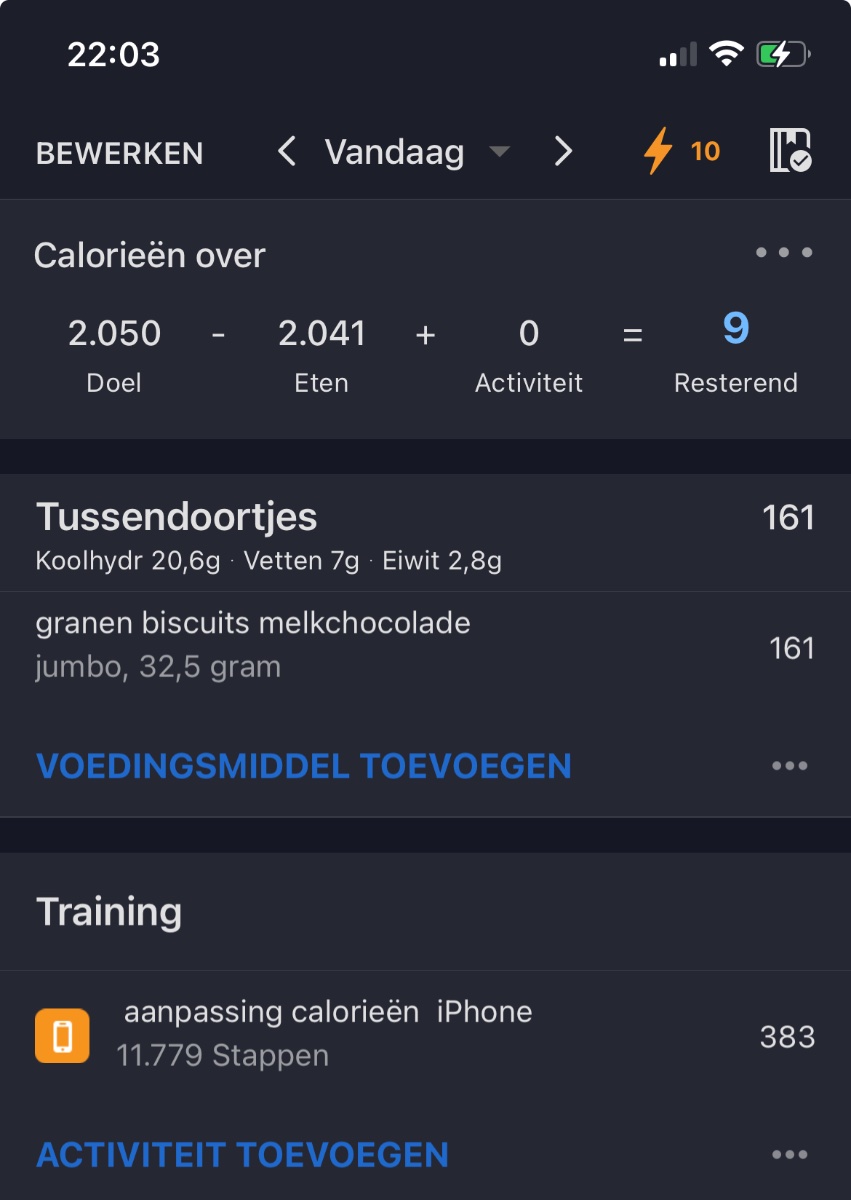
Task: Tap the complete diary icon
Action: click(x=789, y=152)
